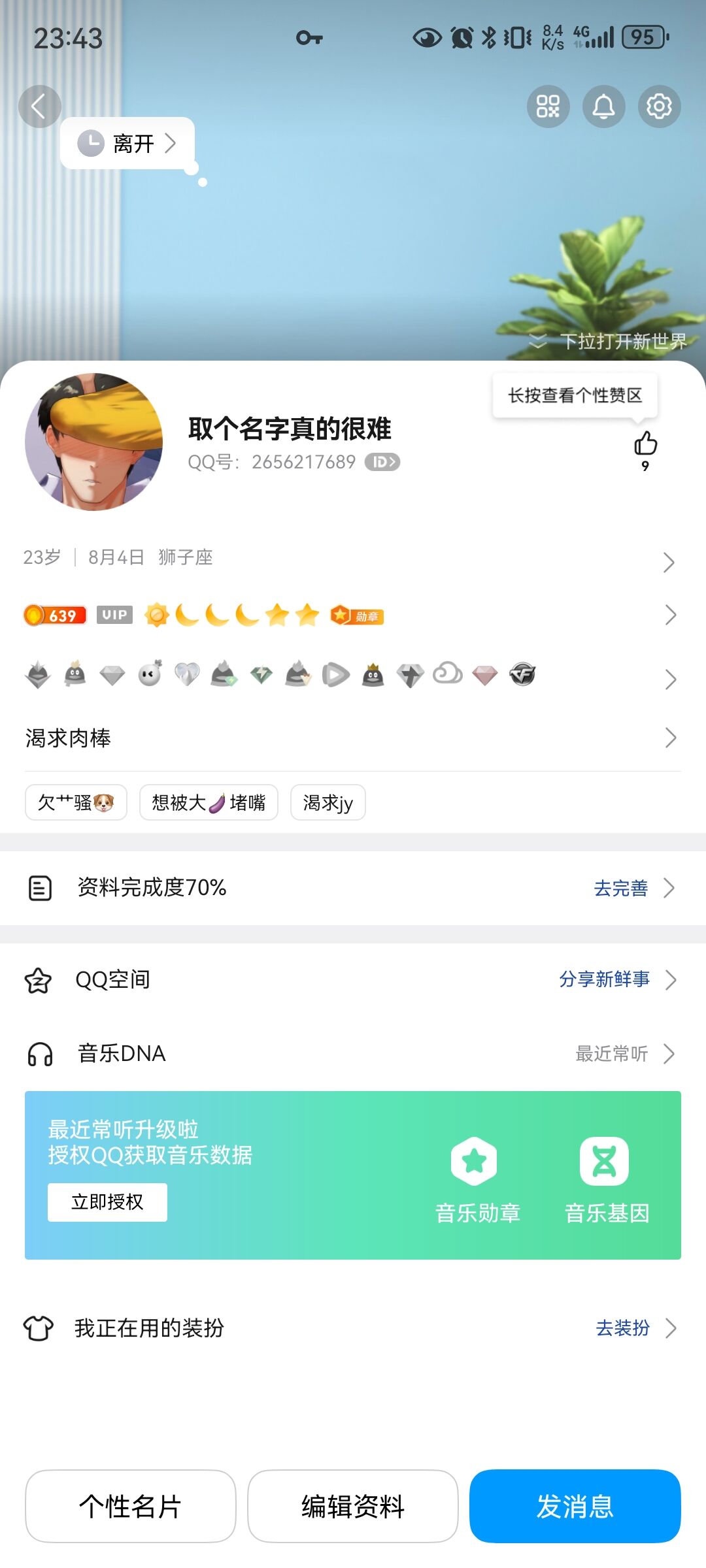Tap the blue 发消息 button
The image size is (706, 1568).
pos(575,1507)
